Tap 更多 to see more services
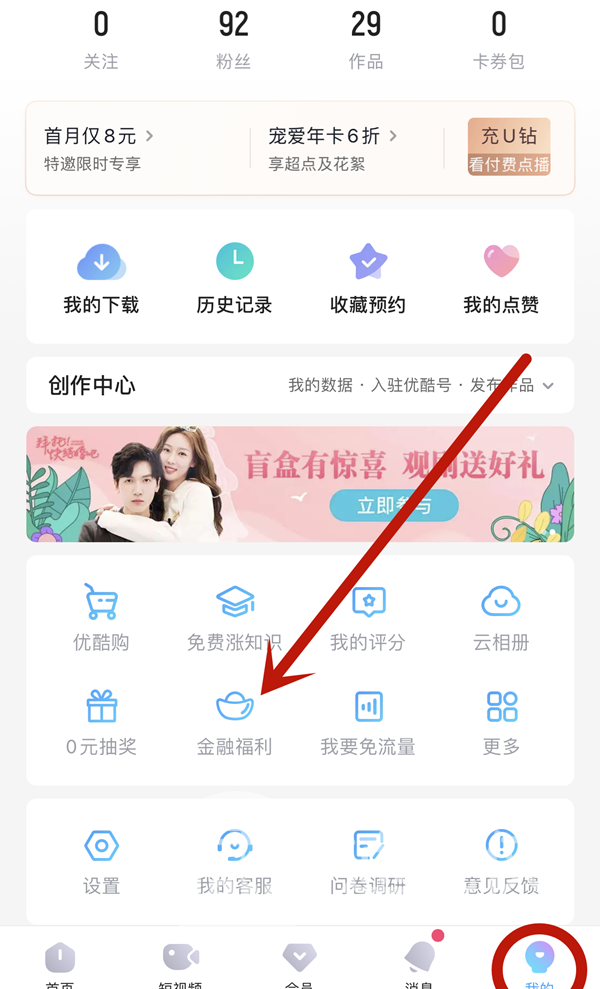 pos(500,722)
